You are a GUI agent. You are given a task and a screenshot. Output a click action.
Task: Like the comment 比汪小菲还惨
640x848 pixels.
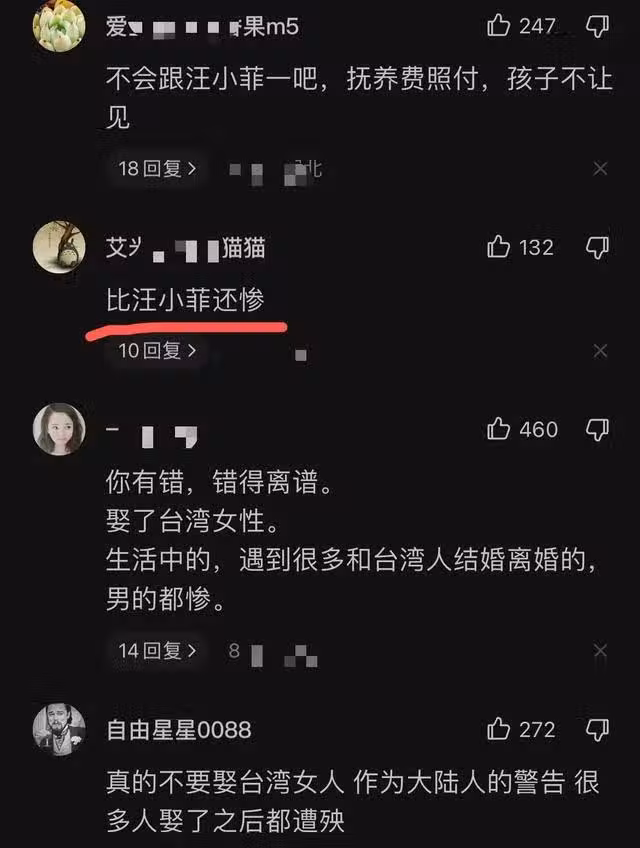pos(499,247)
